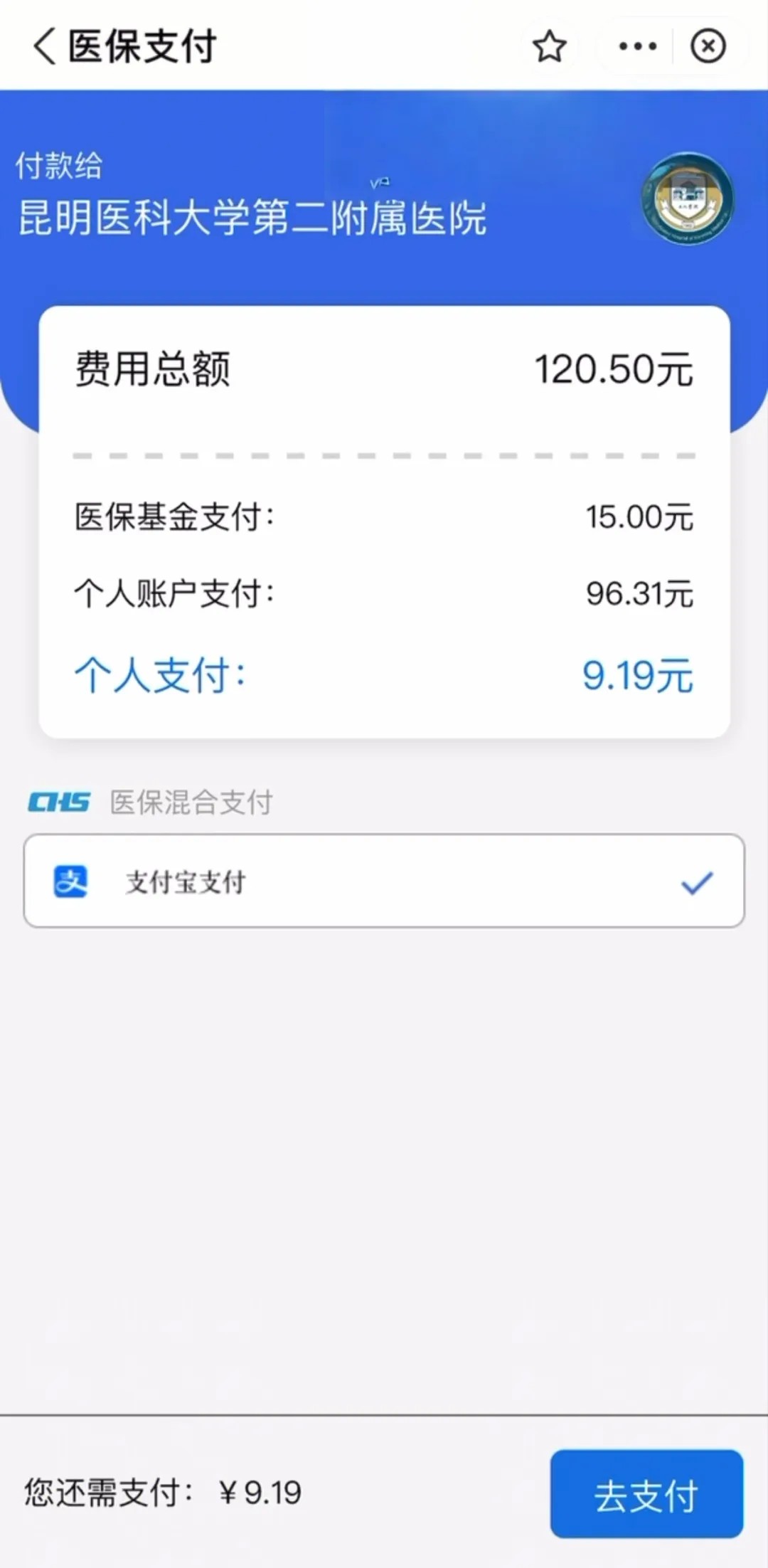
Task: Select 支付宝支付 as the payment method
Action: (x=384, y=881)
